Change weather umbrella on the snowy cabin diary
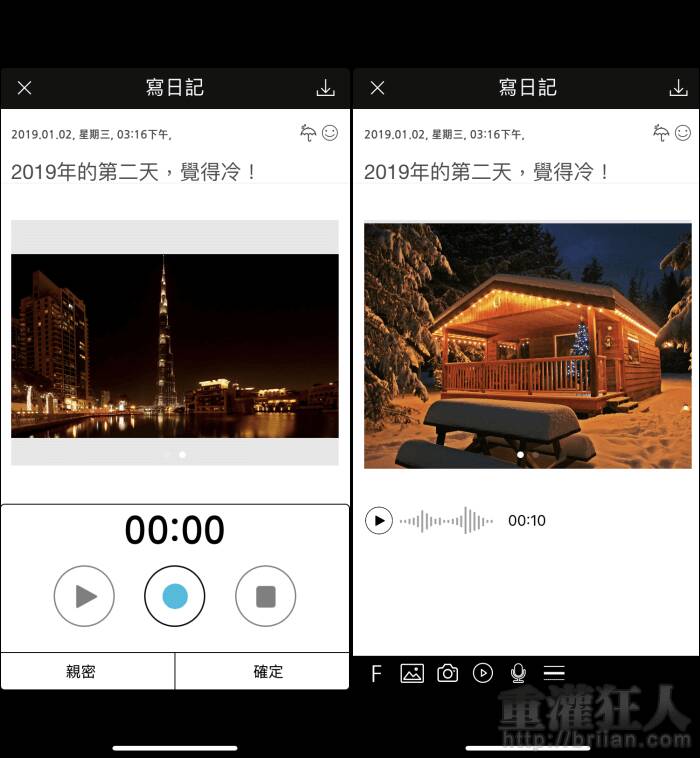This screenshot has height=758, width=700. [x=661, y=132]
